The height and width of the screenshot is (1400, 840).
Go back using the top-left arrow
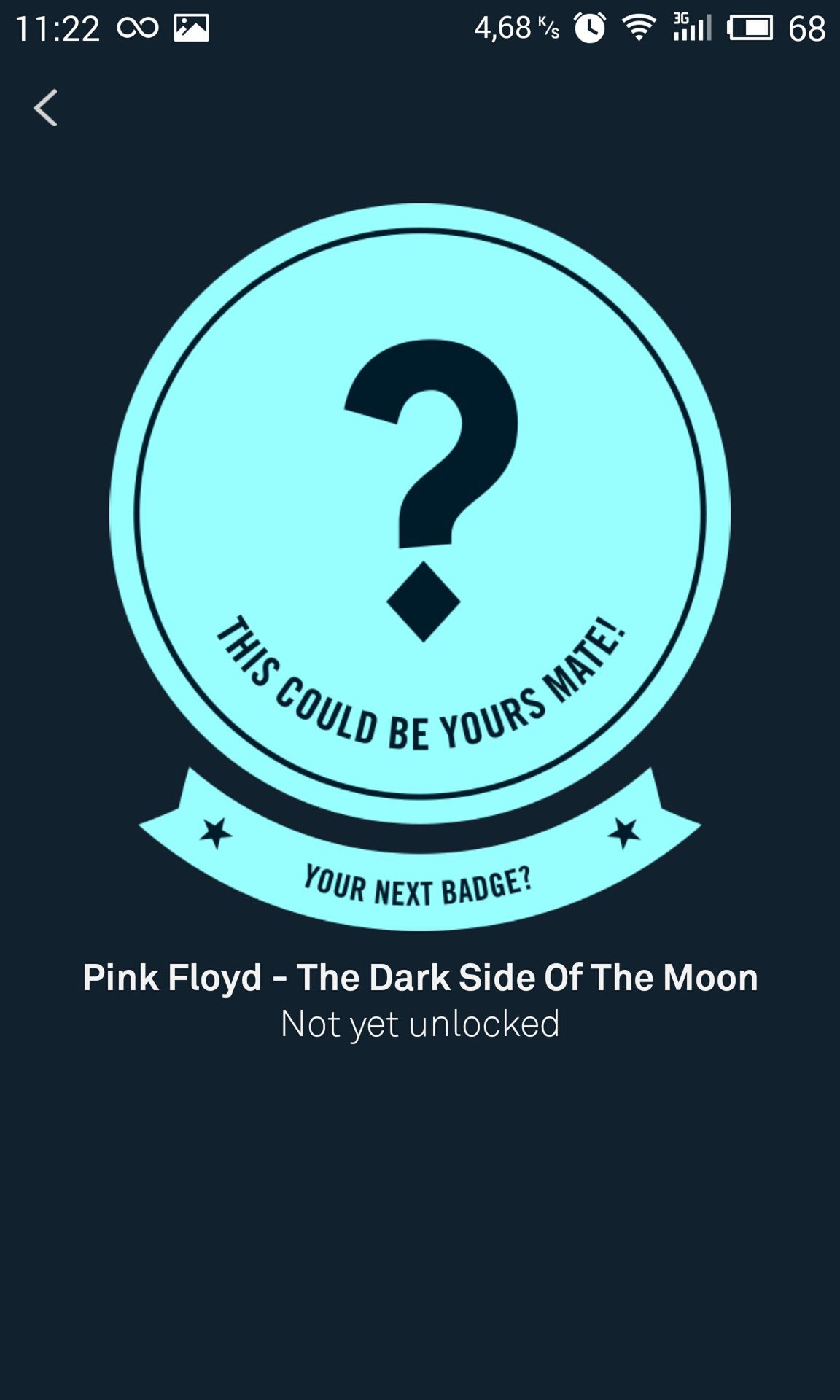pos(45,108)
